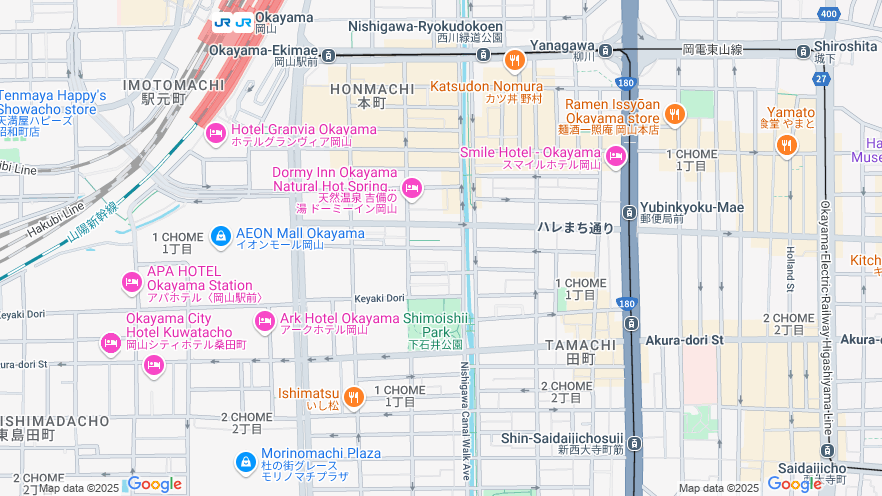Tap the AEON Mall Okayama shopping pin

220,237
